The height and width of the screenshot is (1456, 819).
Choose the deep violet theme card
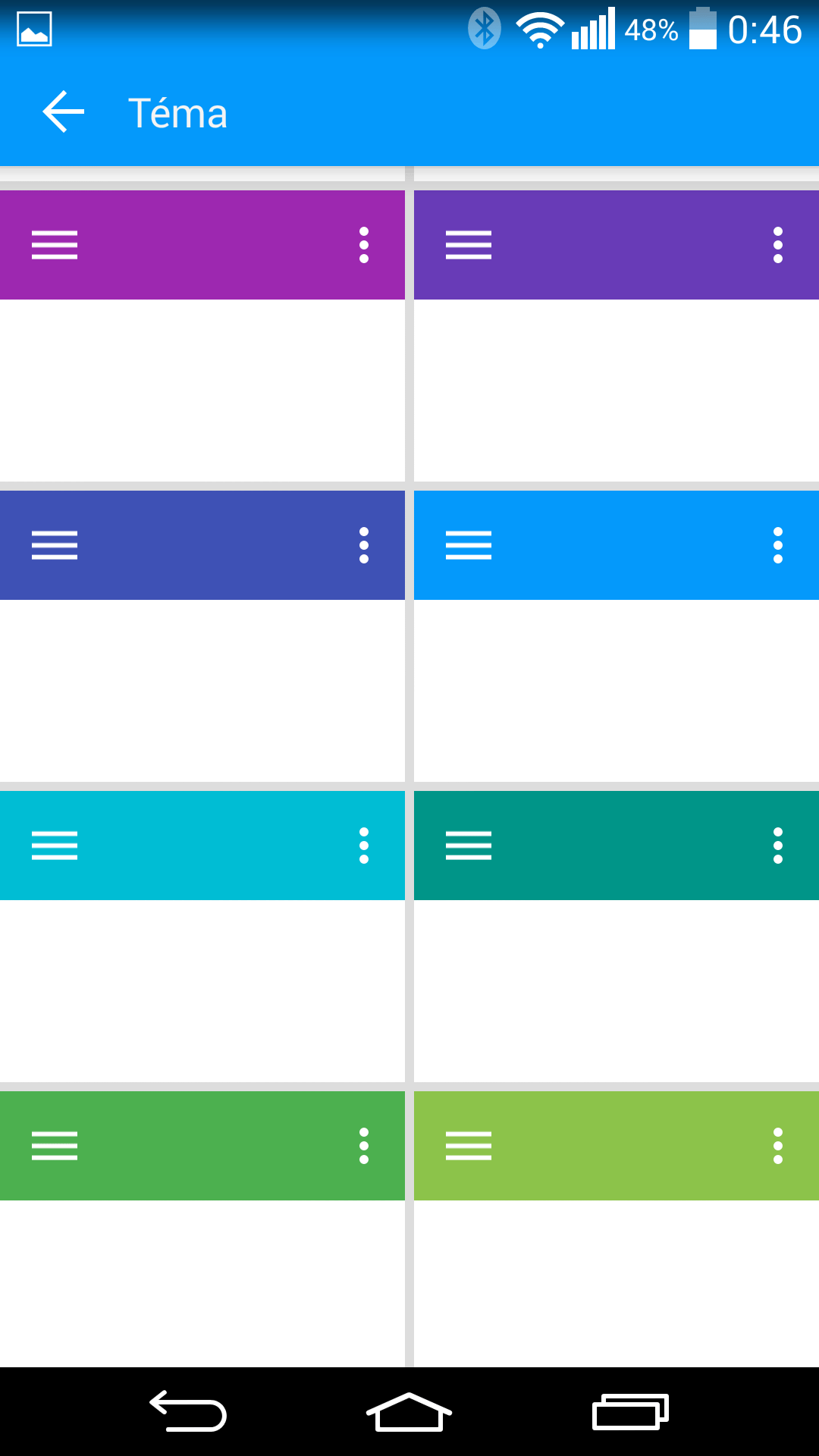pyautogui.click(x=617, y=336)
